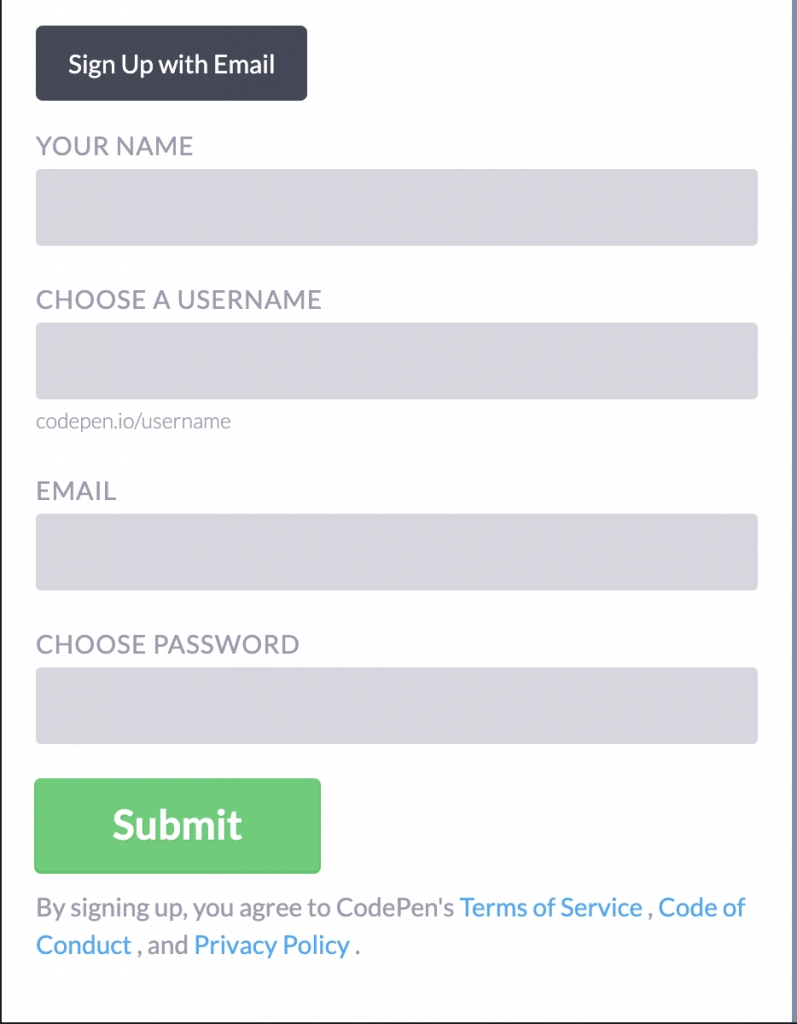Tap the Email input field

click(396, 552)
